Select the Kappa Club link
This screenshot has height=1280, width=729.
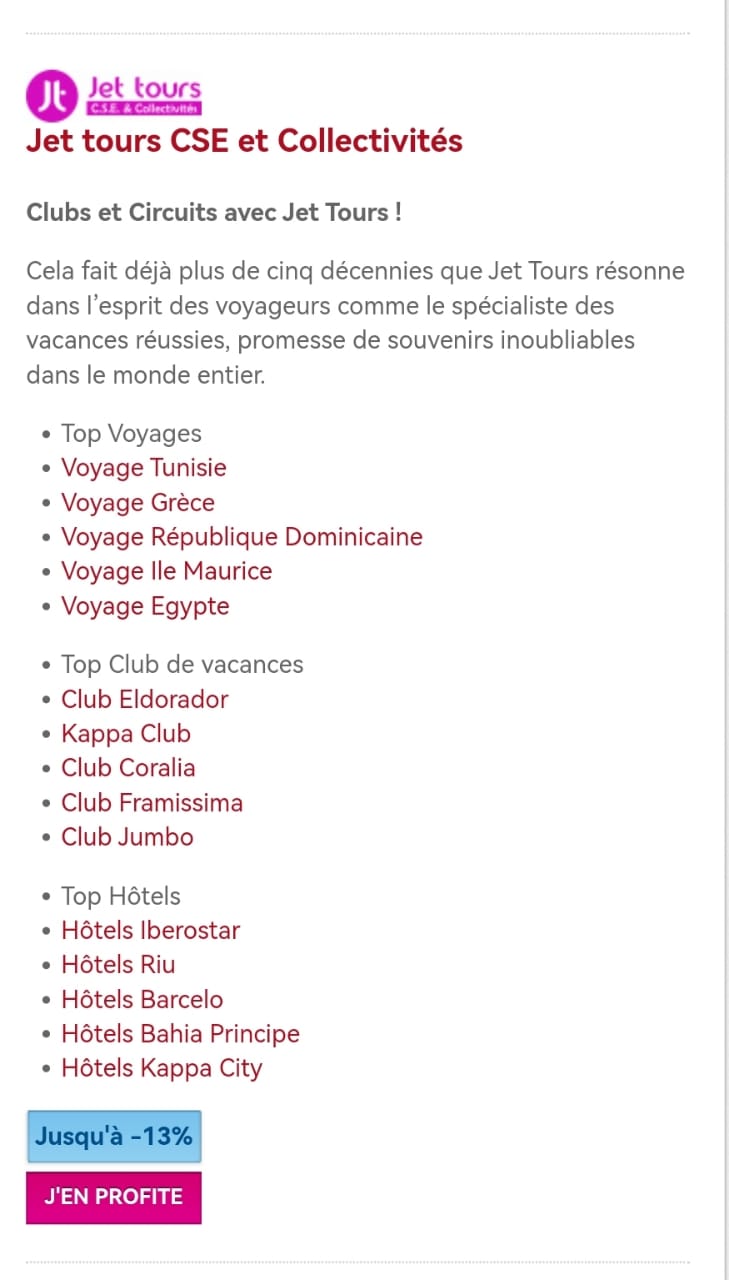[126, 734]
